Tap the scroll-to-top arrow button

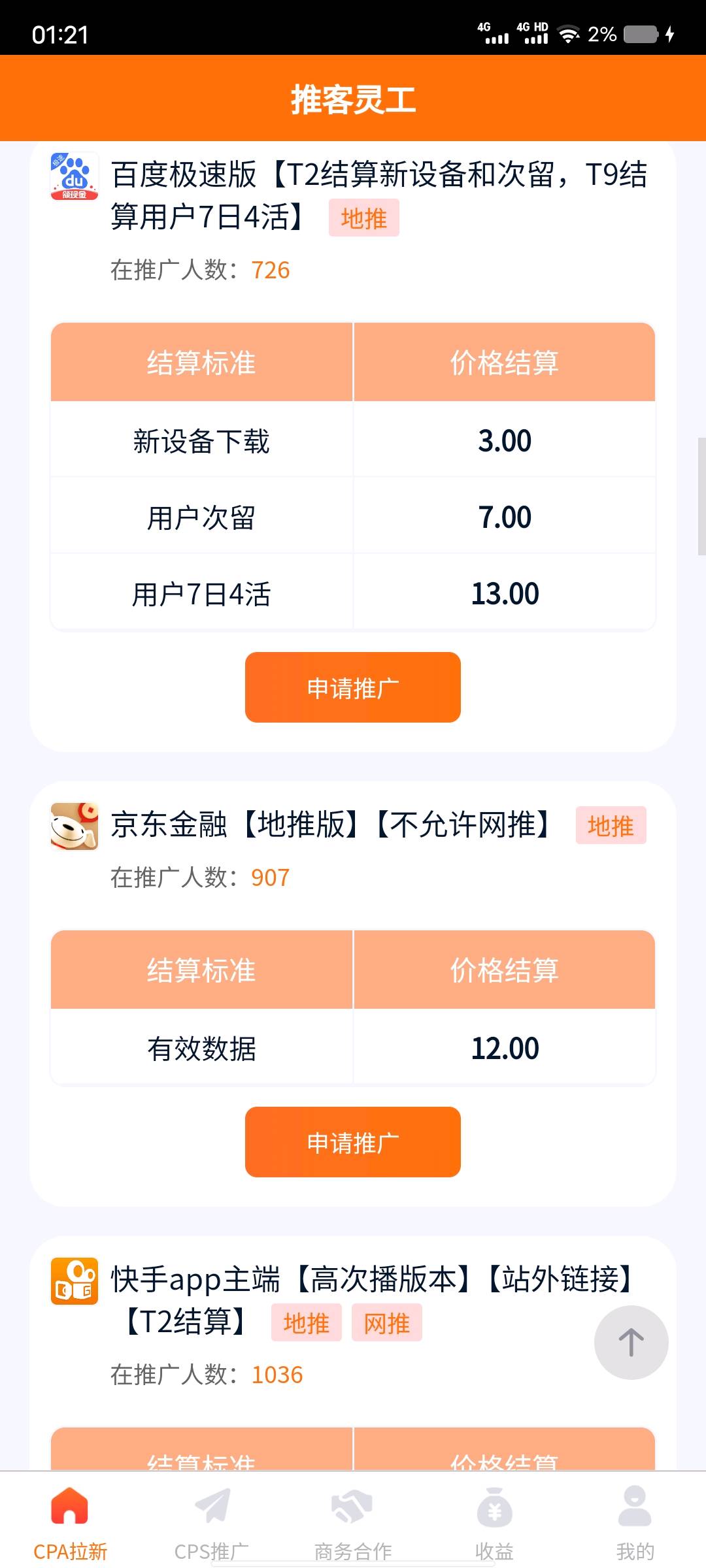(x=631, y=1342)
